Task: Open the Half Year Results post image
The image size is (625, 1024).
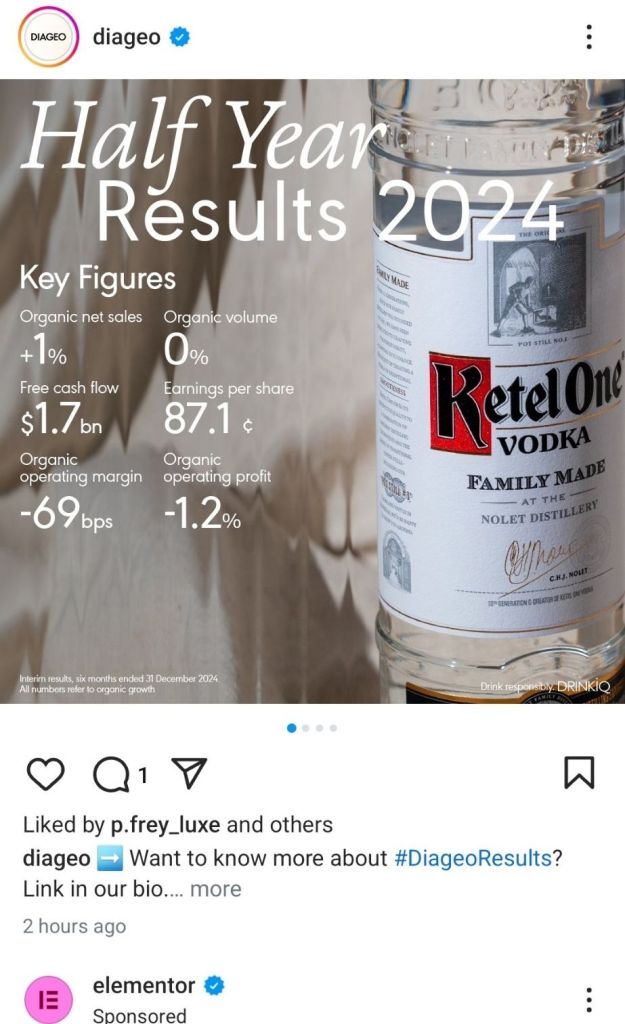Action: click(312, 390)
